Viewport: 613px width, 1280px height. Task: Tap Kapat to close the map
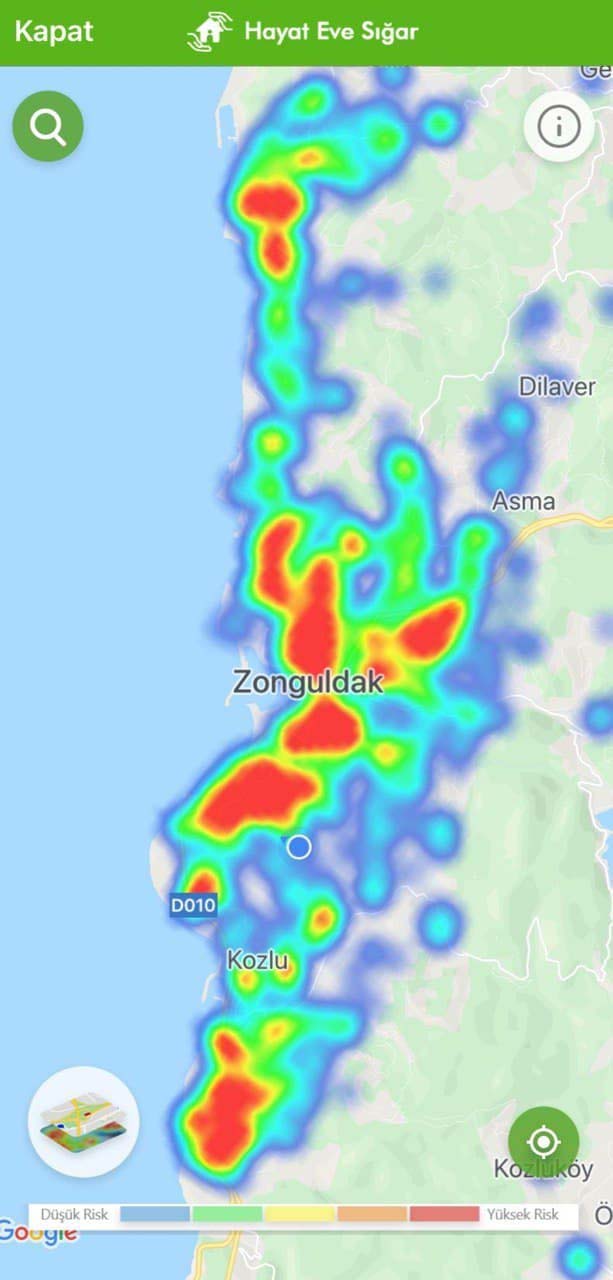coord(54,31)
